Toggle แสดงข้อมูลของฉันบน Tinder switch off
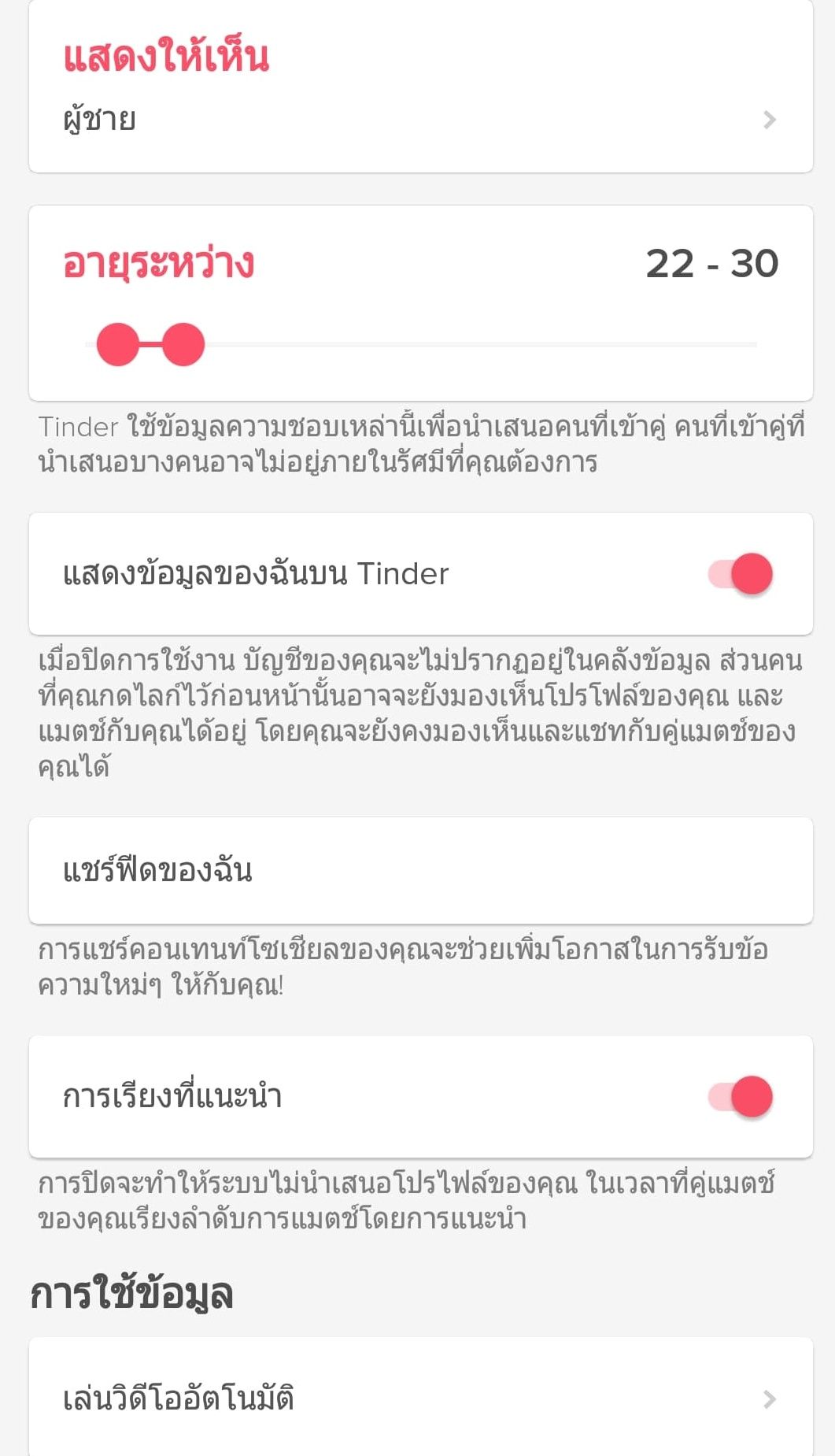The height and width of the screenshot is (1456, 835). [x=740, y=574]
